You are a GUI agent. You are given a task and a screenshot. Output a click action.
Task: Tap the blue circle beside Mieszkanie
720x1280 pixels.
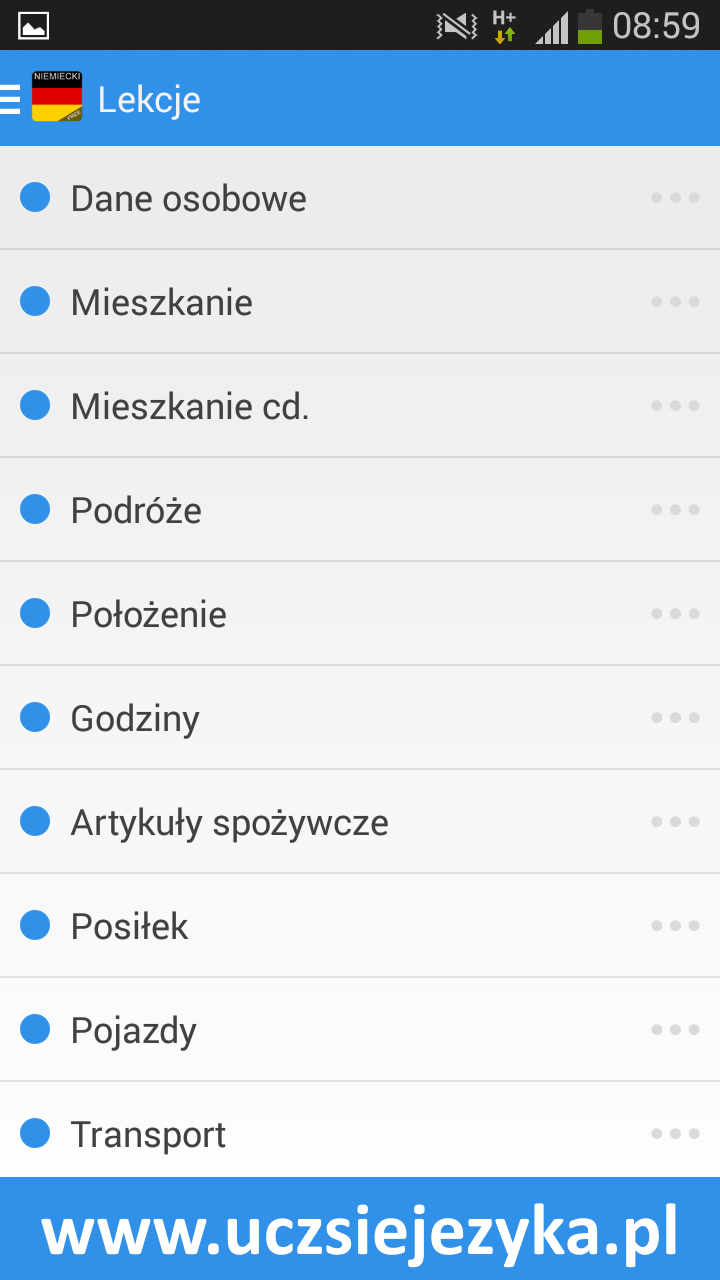coord(35,301)
